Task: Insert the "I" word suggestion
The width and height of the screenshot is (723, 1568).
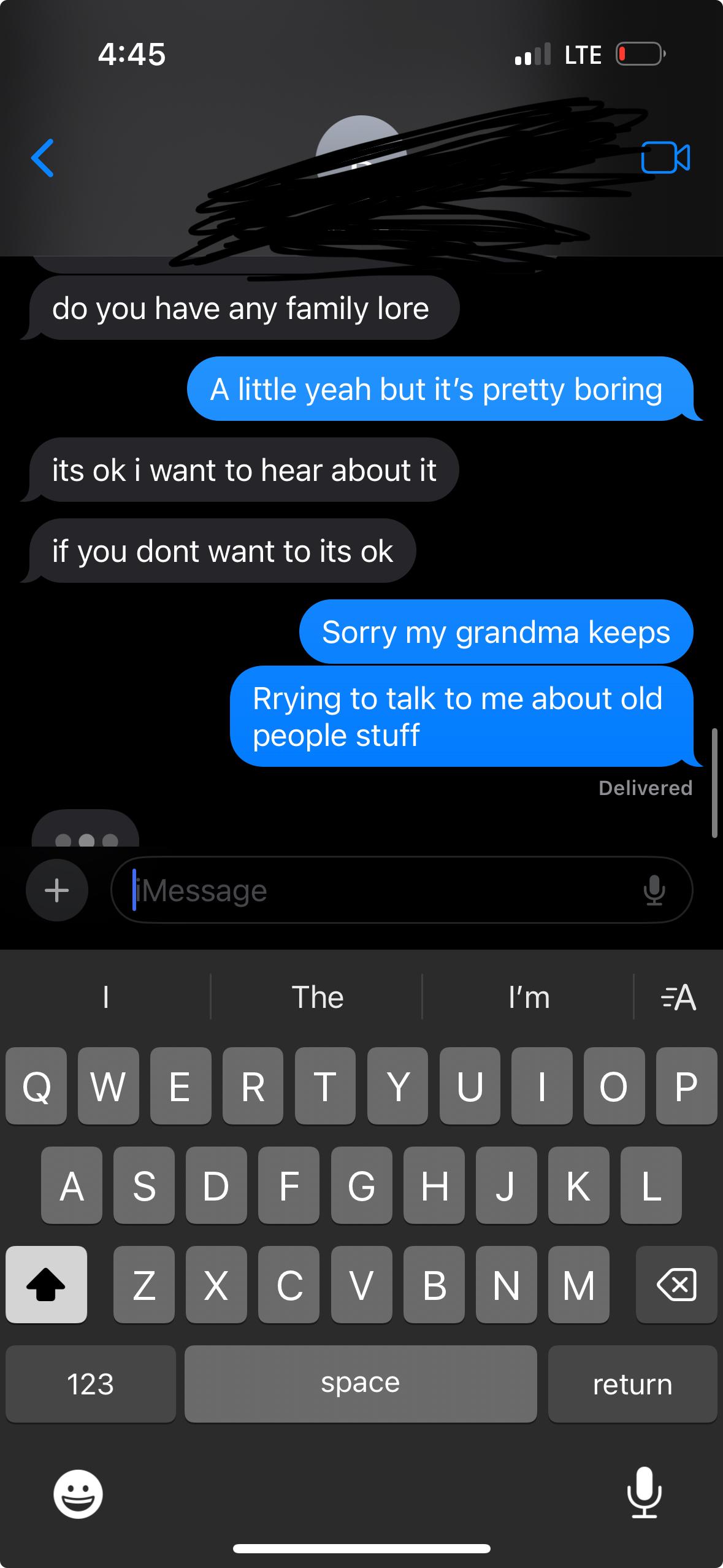Action: [x=106, y=997]
